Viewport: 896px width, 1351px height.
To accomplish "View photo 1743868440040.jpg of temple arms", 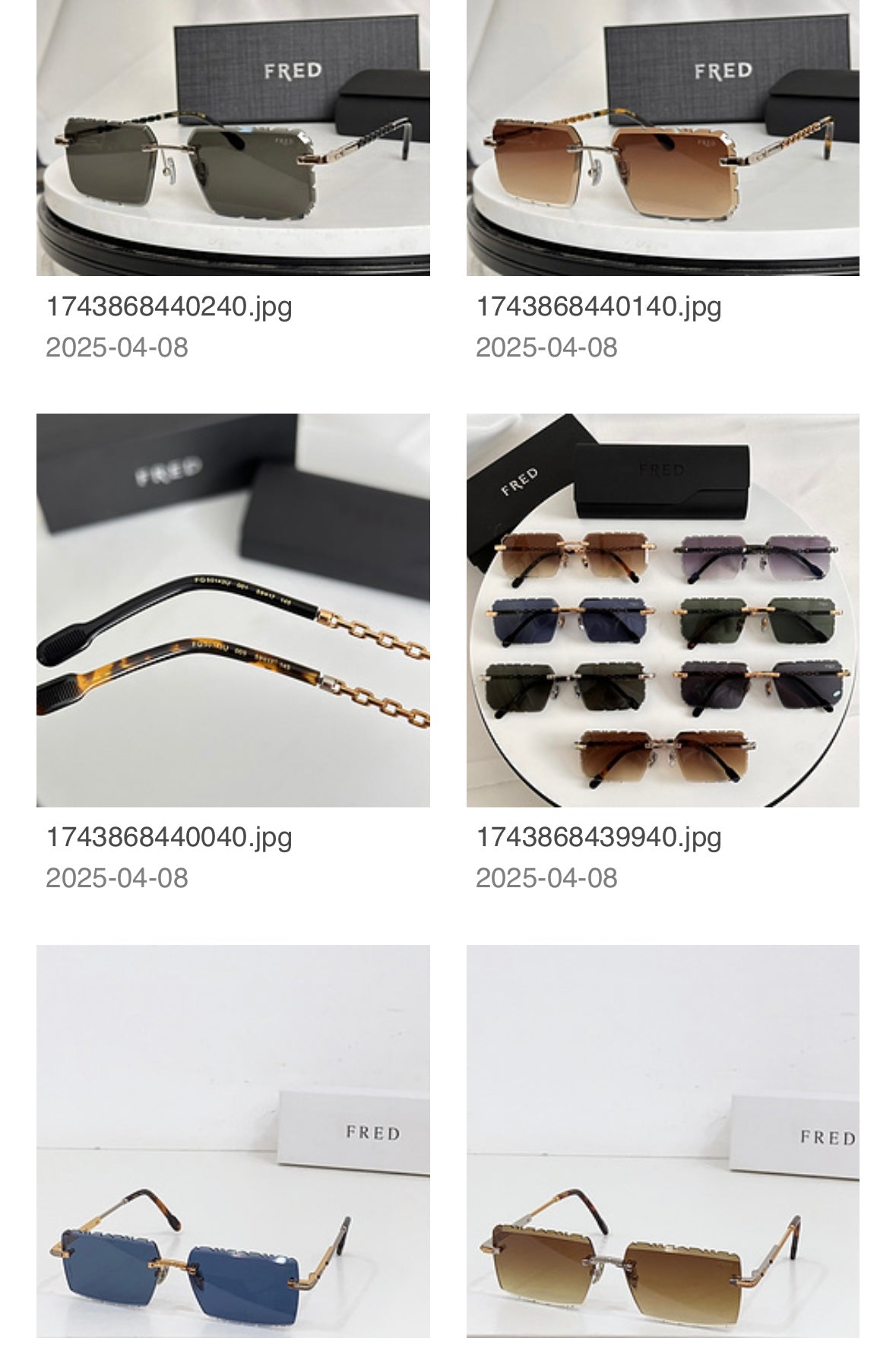I will (x=233, y=610).
